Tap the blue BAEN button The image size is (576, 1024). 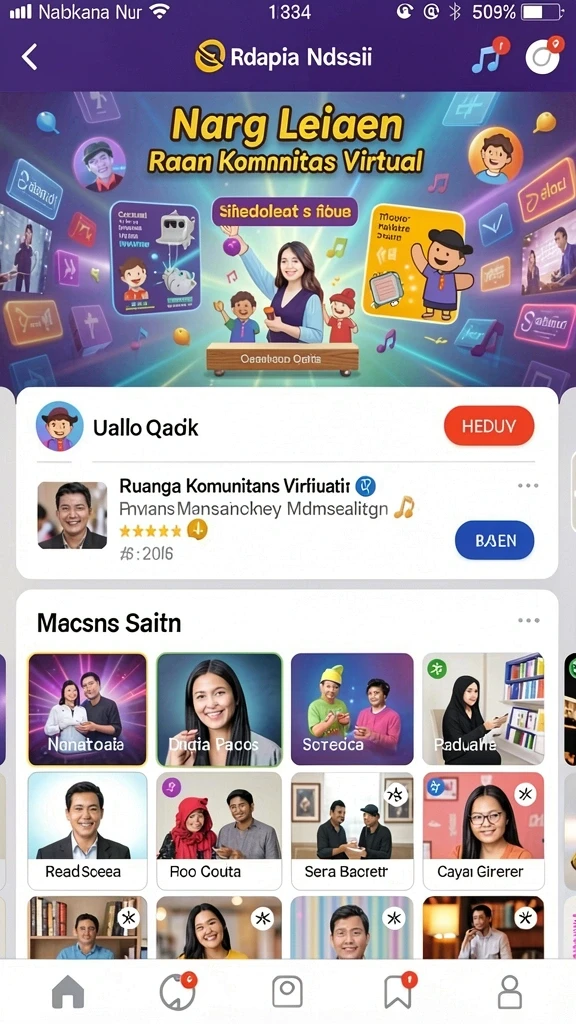point(494,541)
